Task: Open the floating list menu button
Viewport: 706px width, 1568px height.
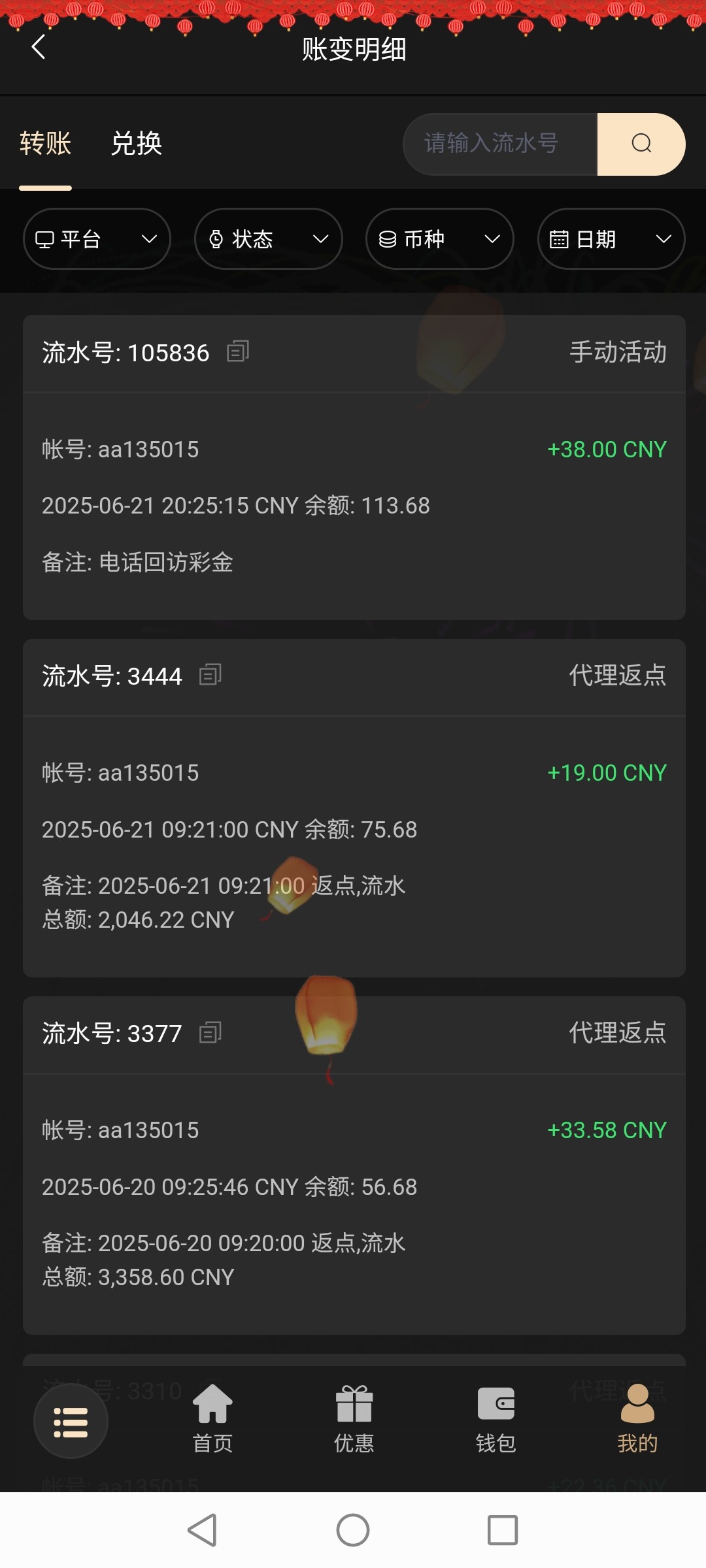Action: 71,1422
